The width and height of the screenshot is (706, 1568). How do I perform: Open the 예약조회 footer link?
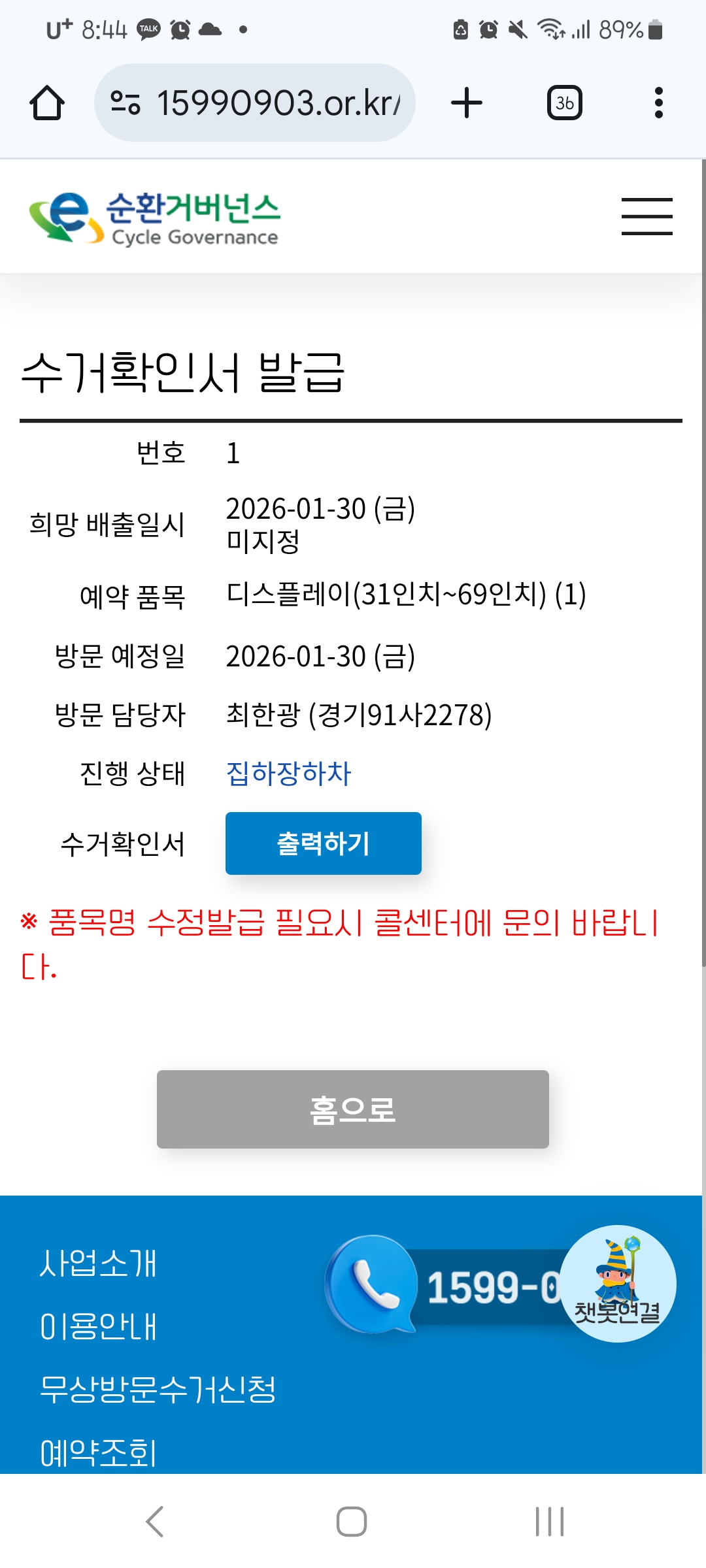coord(98,1452)
